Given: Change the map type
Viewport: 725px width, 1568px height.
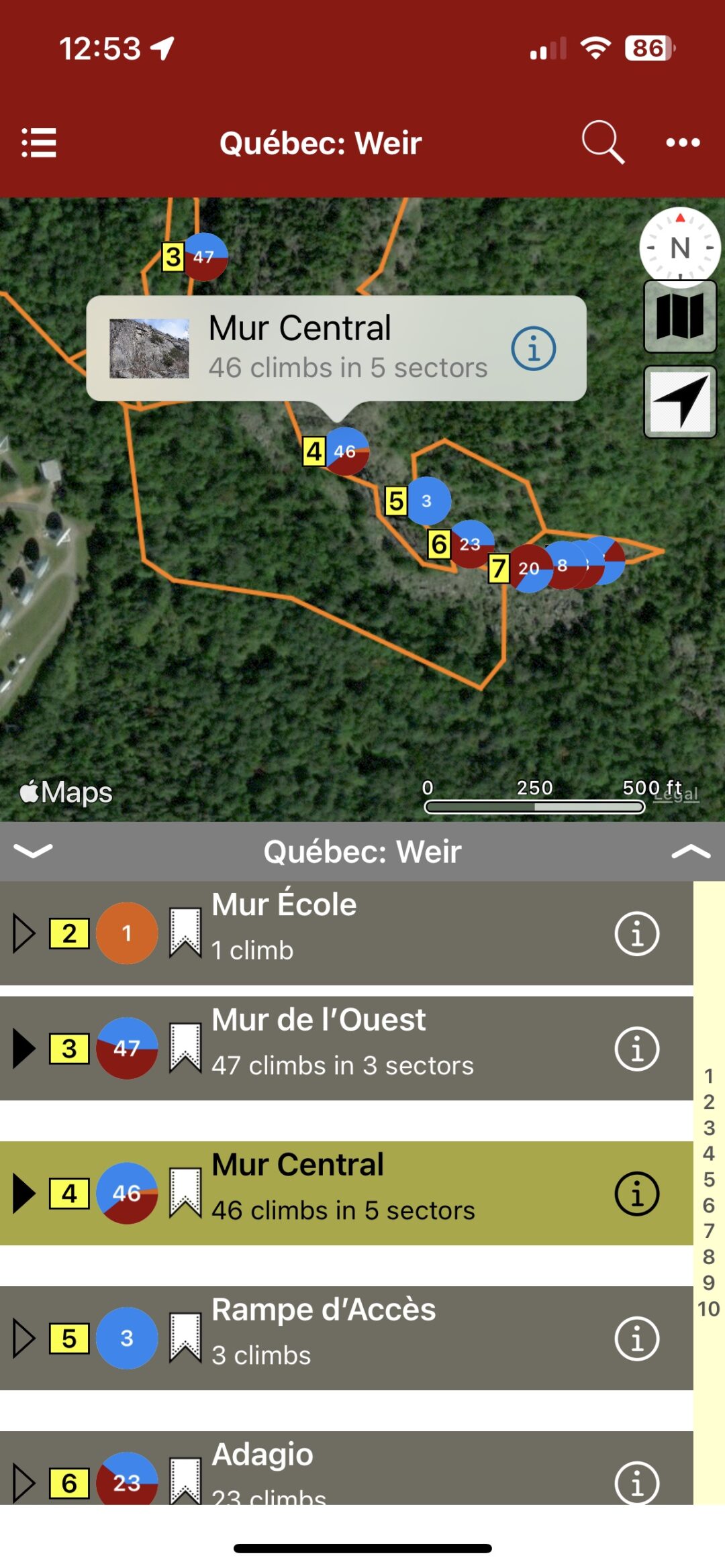Looking at the screenshot, I should point(679,317).
